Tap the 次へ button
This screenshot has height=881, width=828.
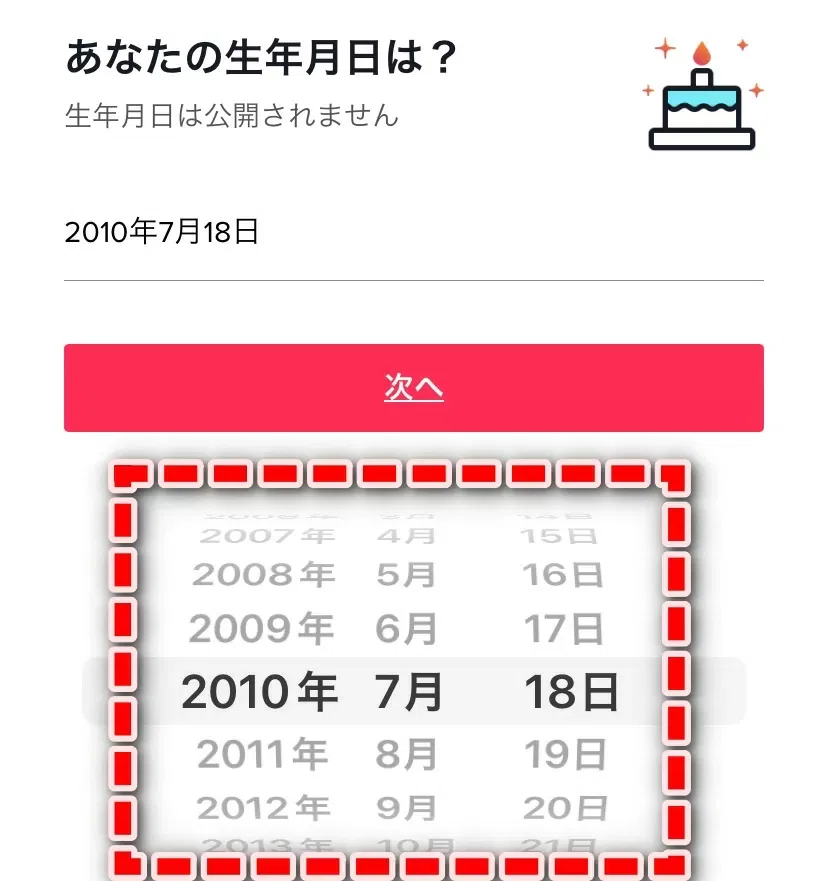point(413,388)
